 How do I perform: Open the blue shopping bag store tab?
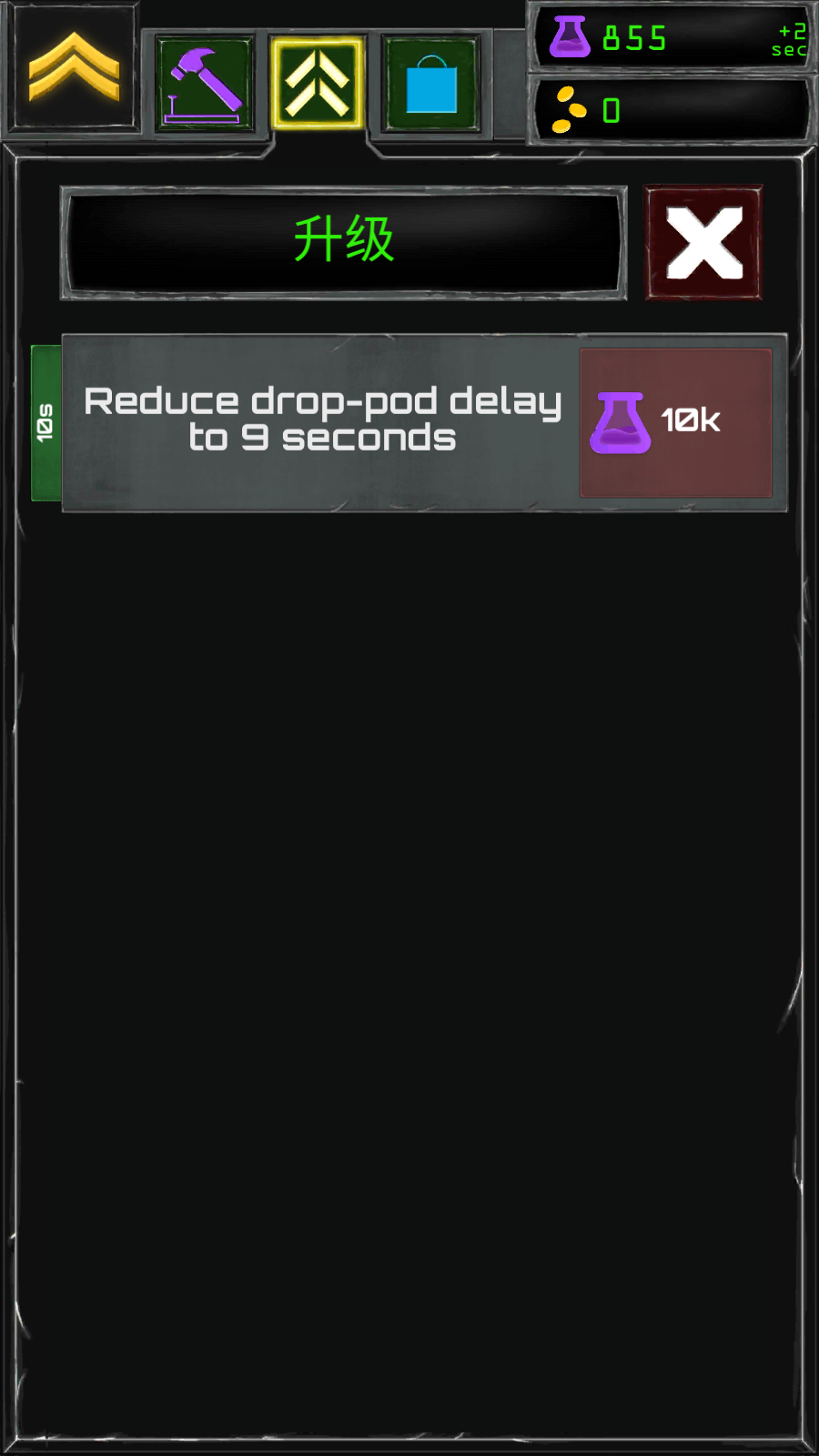(x=430, y=84)
